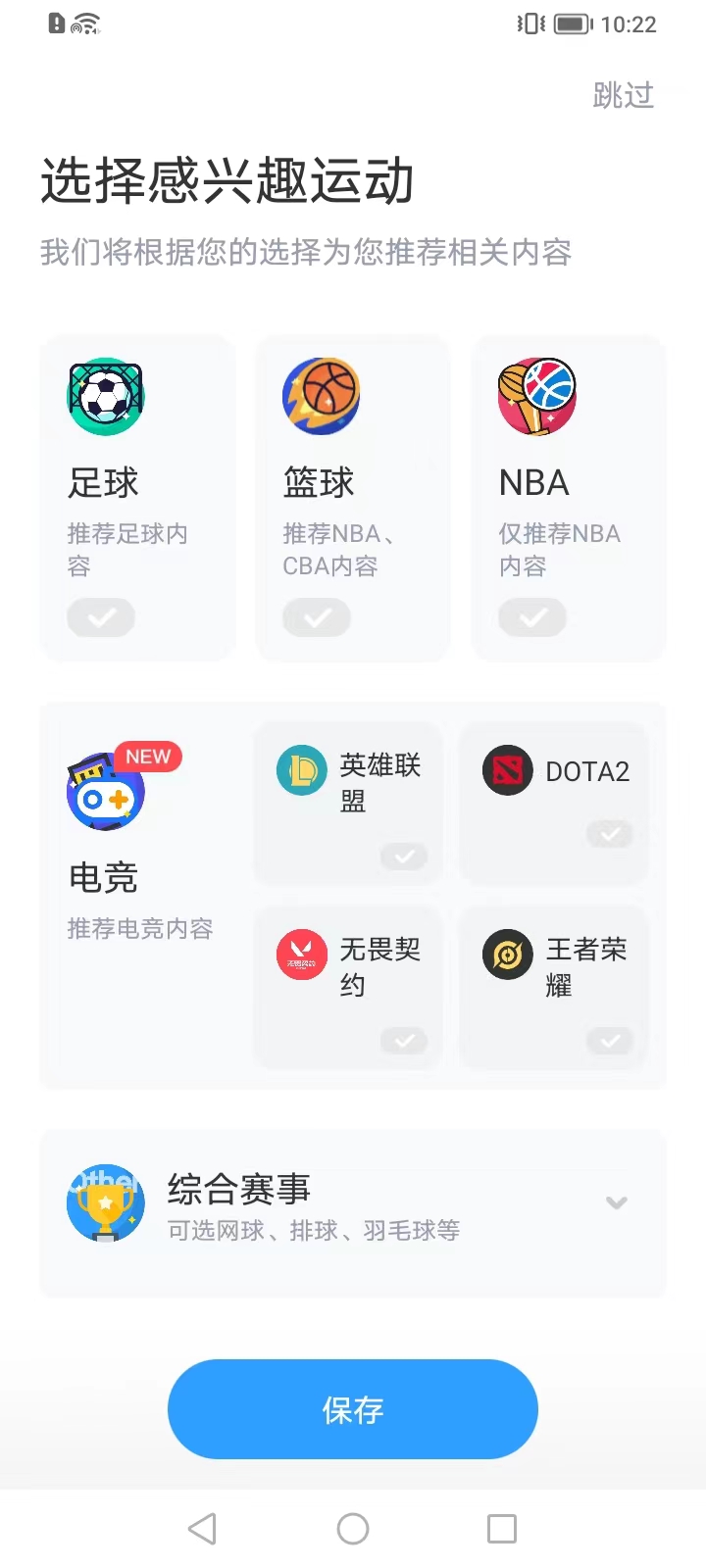The width and height of the screenshot is (706, 1568).
Task: Tap the 保存 button
Action: point(353,1409)
